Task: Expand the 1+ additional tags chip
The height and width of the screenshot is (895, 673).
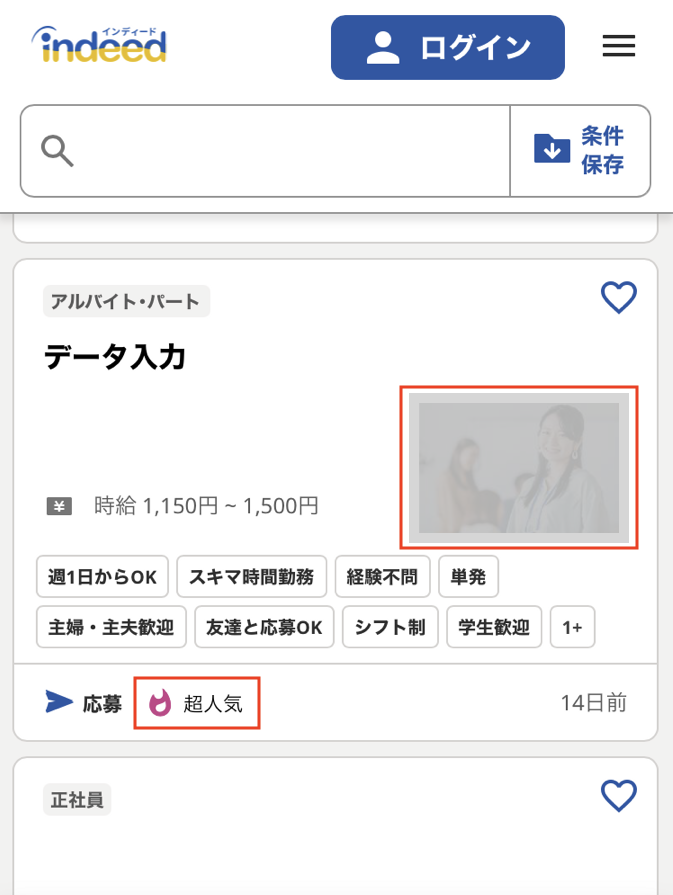Action: [572, 627]
